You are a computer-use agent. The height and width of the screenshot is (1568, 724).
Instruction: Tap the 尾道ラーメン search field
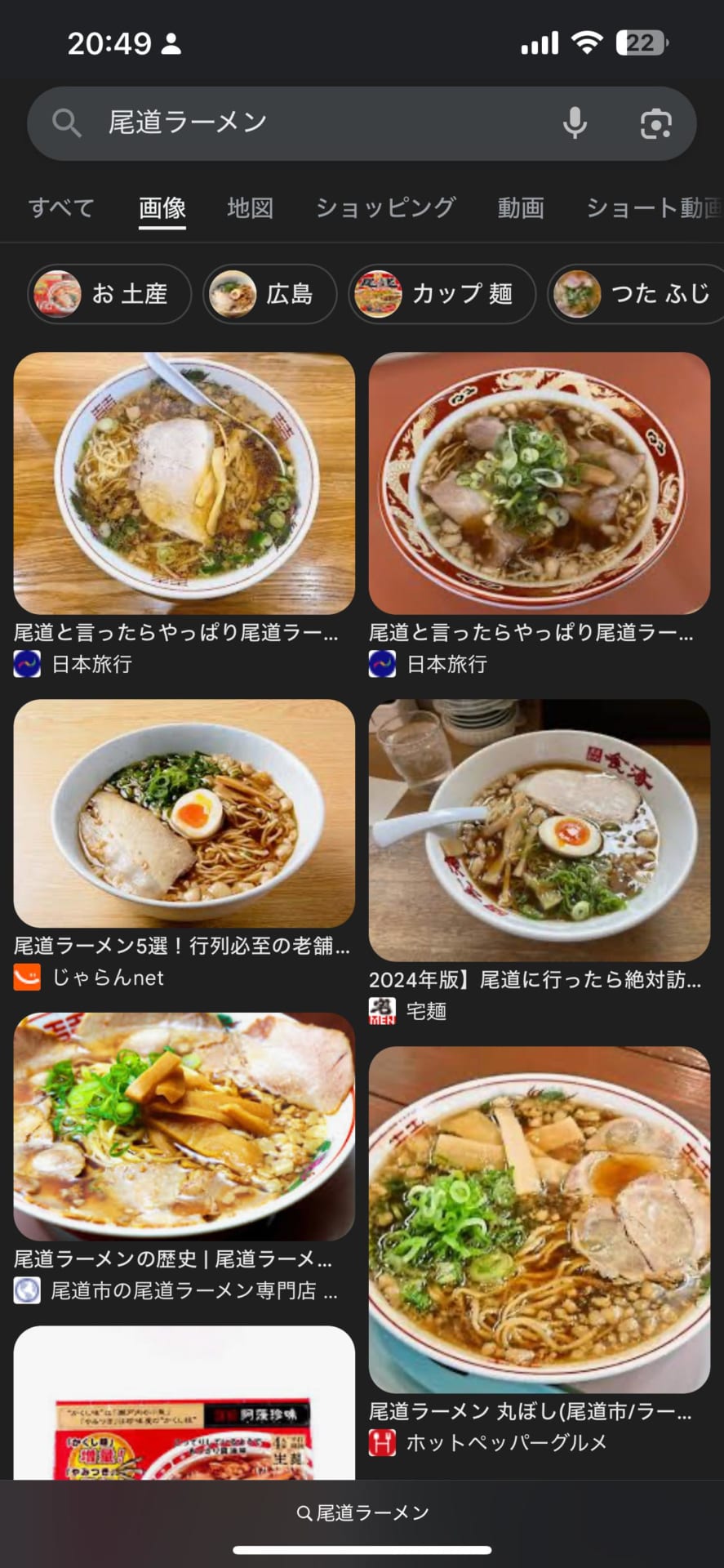tap(310, 123)
